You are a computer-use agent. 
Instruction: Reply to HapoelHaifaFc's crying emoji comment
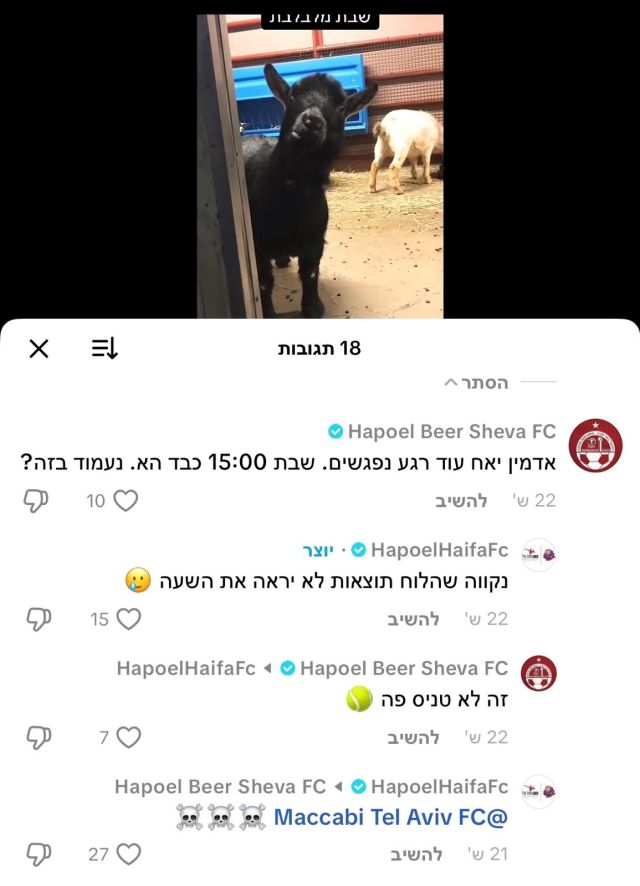tap(414, 619)
